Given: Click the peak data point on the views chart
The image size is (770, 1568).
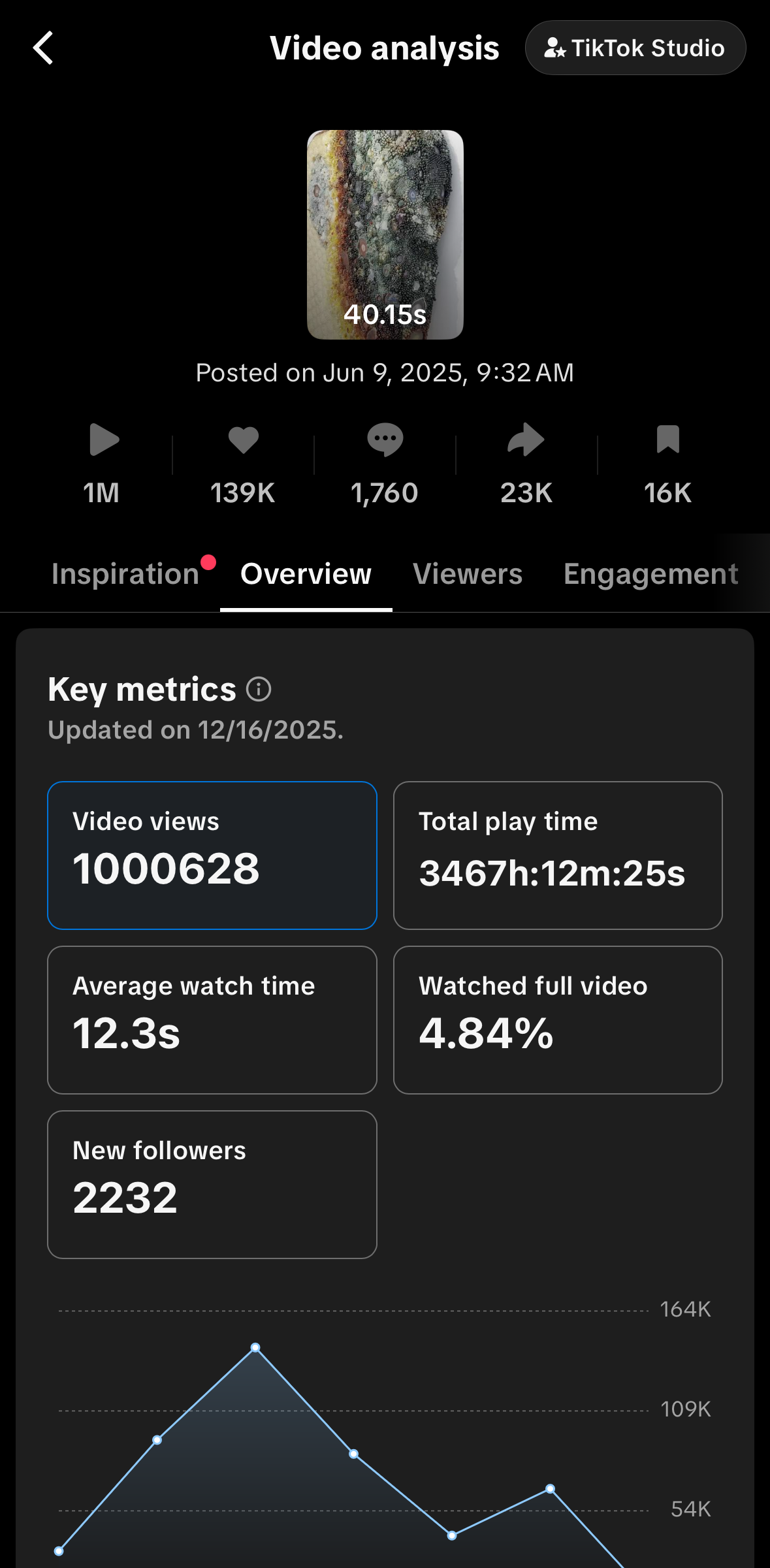Looking at the screenshot, I should 255,1347.
